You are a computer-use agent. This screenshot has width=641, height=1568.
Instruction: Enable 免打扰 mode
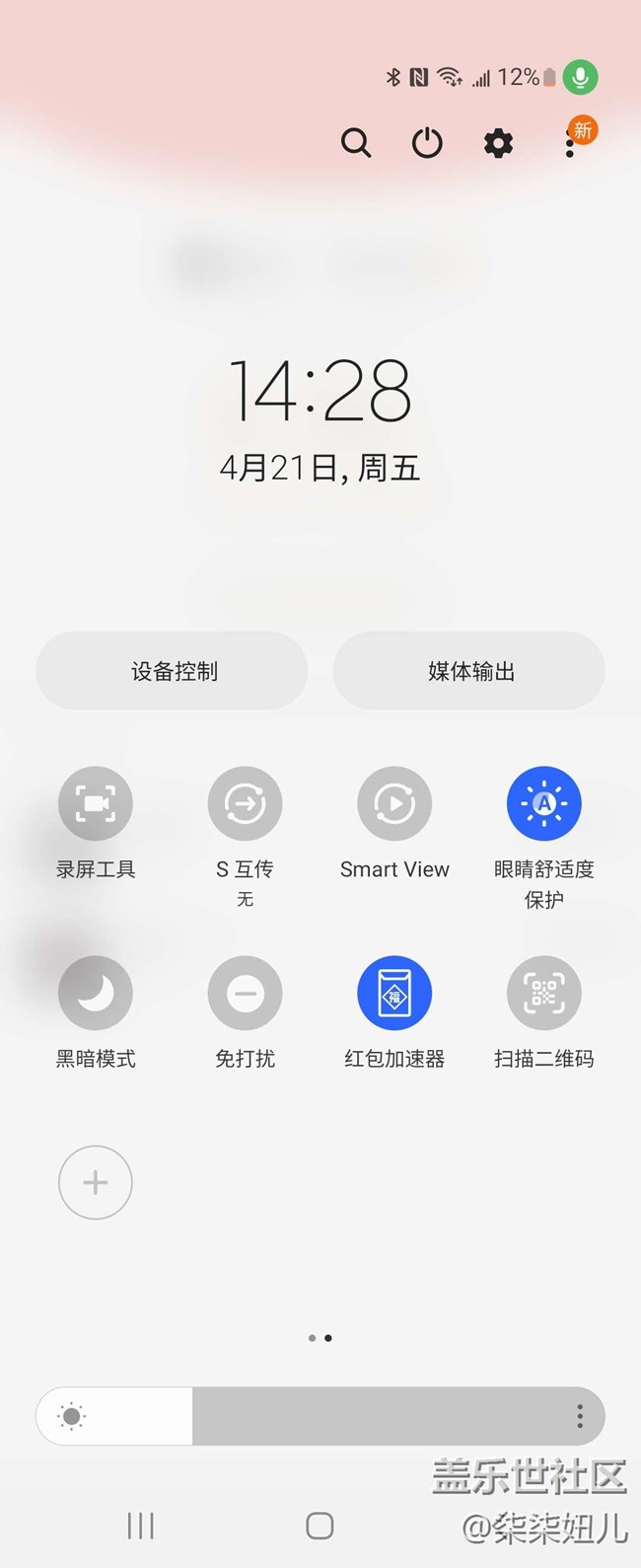246,993
